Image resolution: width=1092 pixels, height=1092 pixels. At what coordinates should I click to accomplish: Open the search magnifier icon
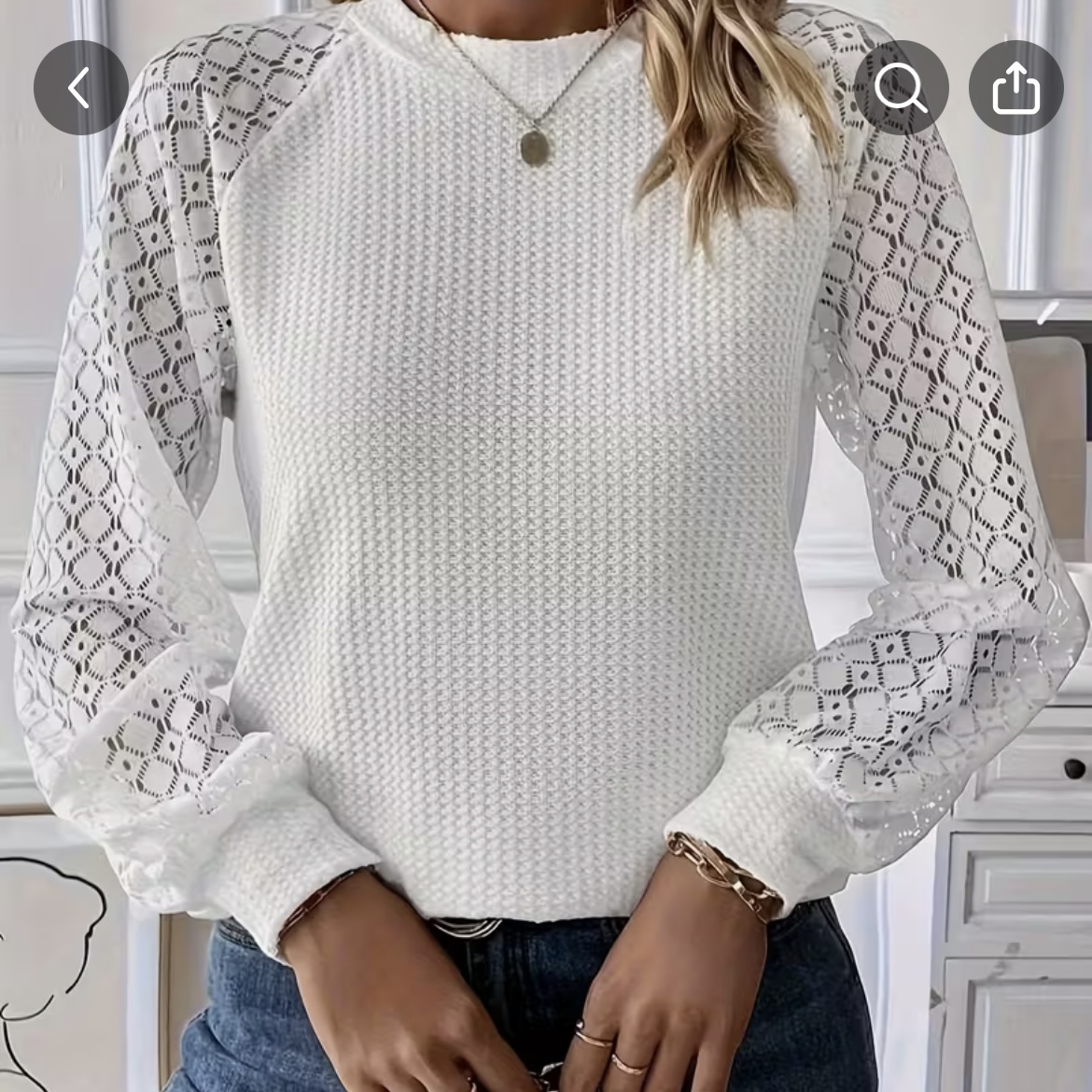tap(901, 88)
